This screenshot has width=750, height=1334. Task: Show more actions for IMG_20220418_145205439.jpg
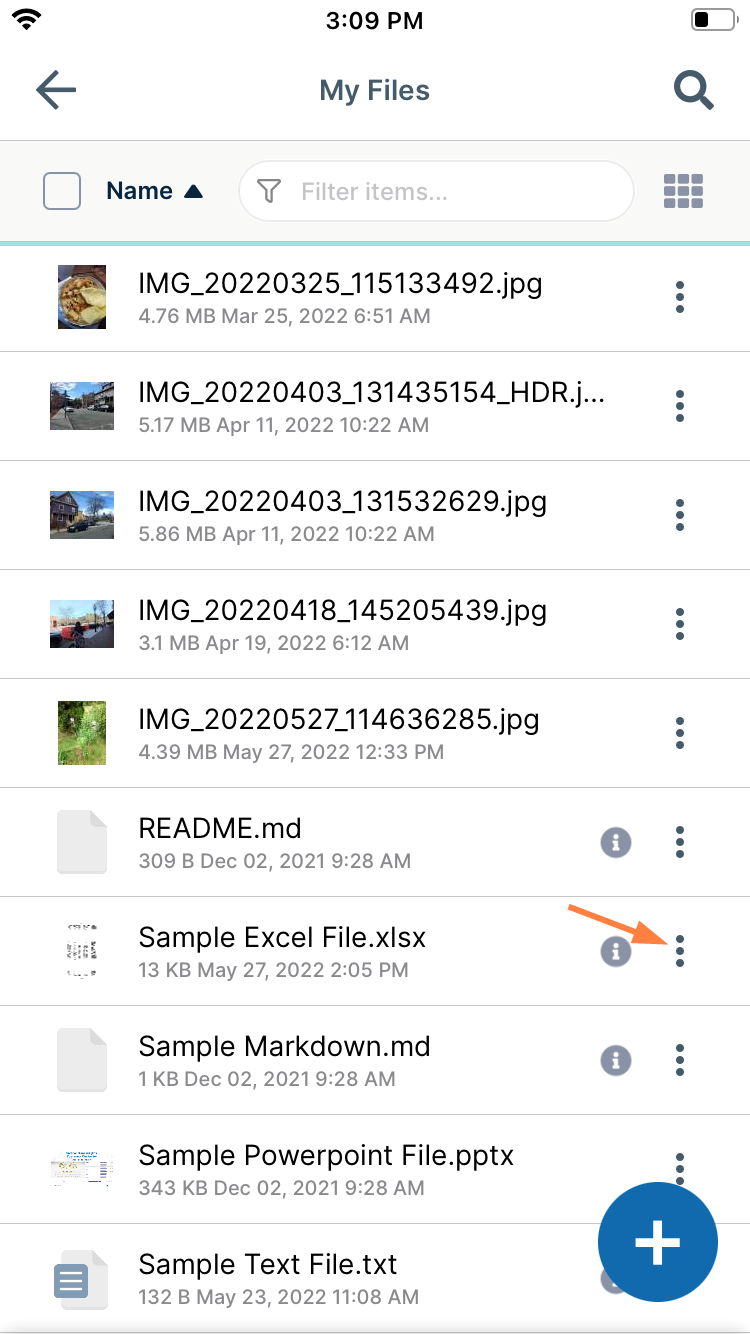(x=680, y=624)
